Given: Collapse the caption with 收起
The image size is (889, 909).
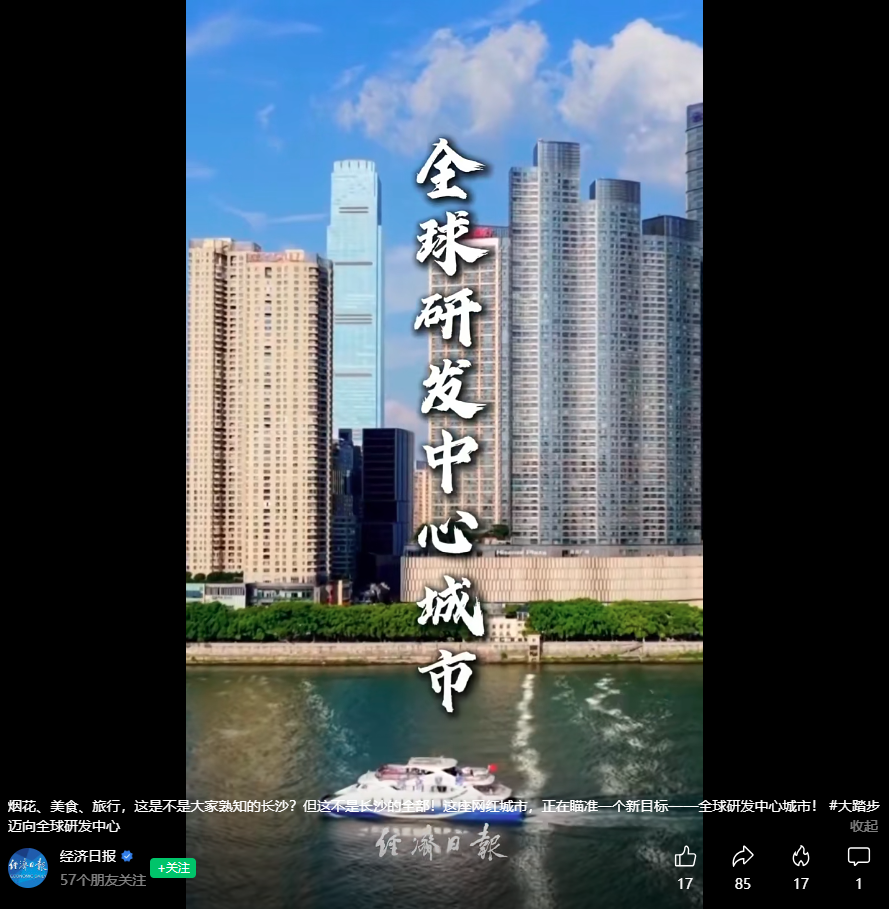Looking at the screenshot, I should pos(863,826).
